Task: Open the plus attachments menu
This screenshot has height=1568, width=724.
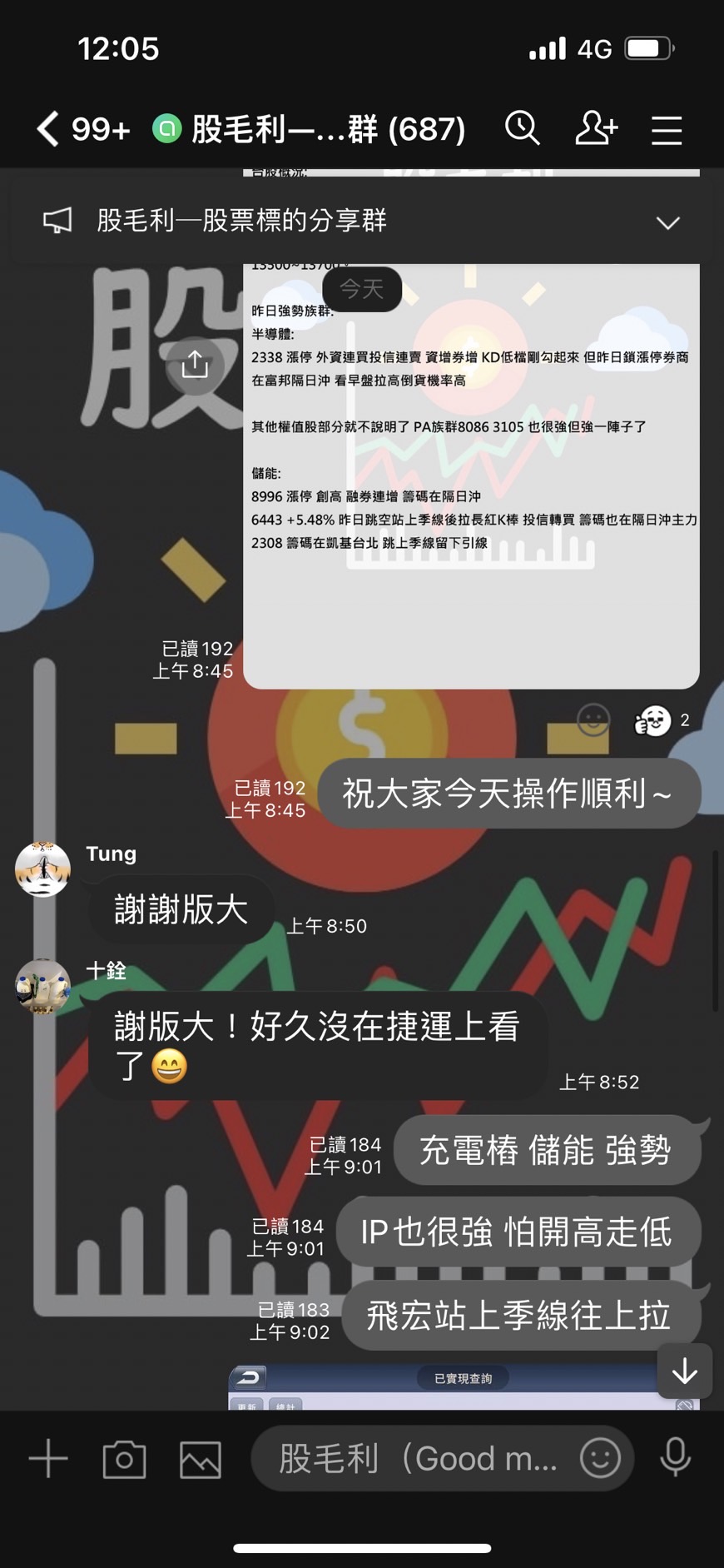Action: (x=48, y=1459)
